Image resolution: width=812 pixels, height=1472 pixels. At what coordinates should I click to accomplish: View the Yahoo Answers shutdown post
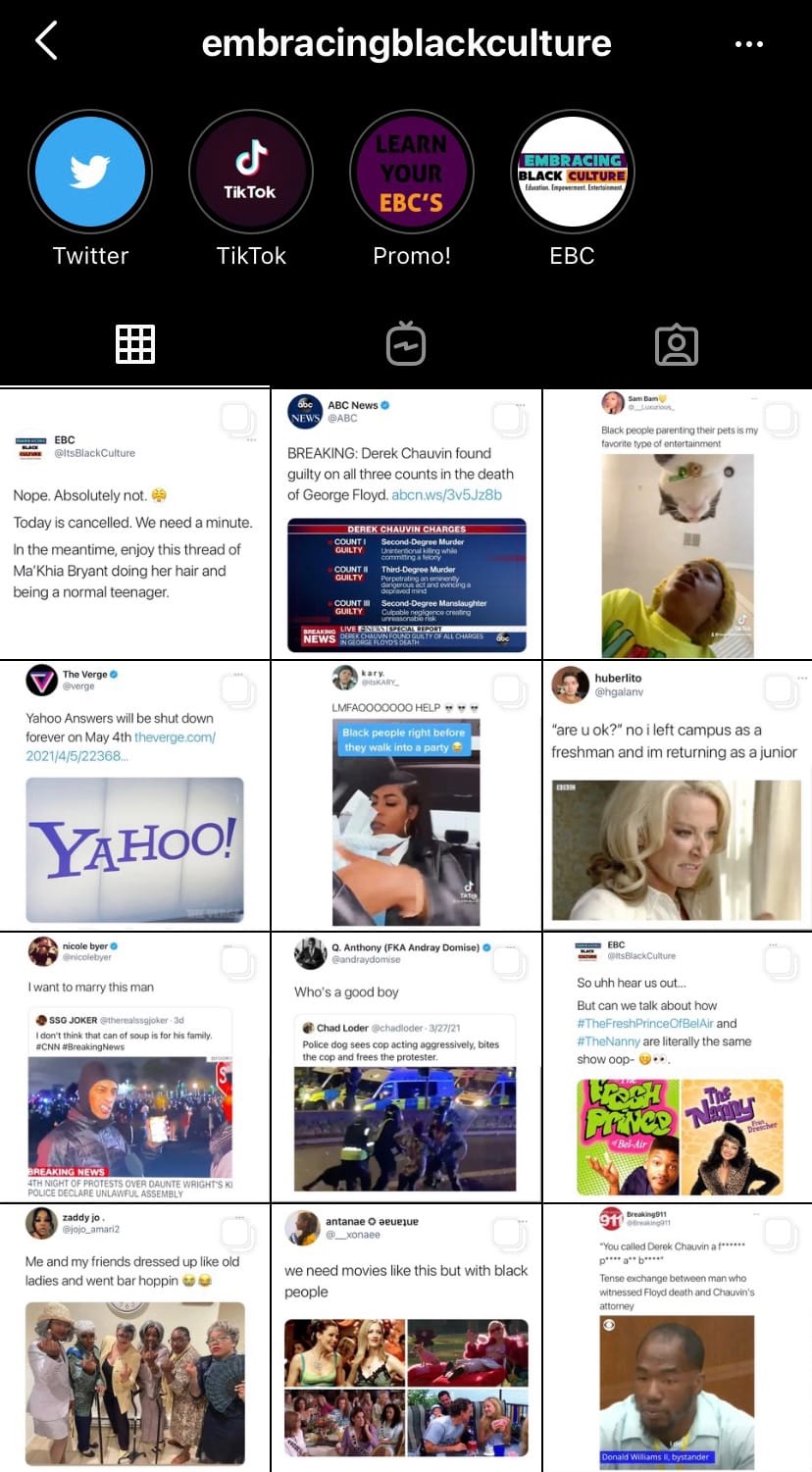coord(134,795)
